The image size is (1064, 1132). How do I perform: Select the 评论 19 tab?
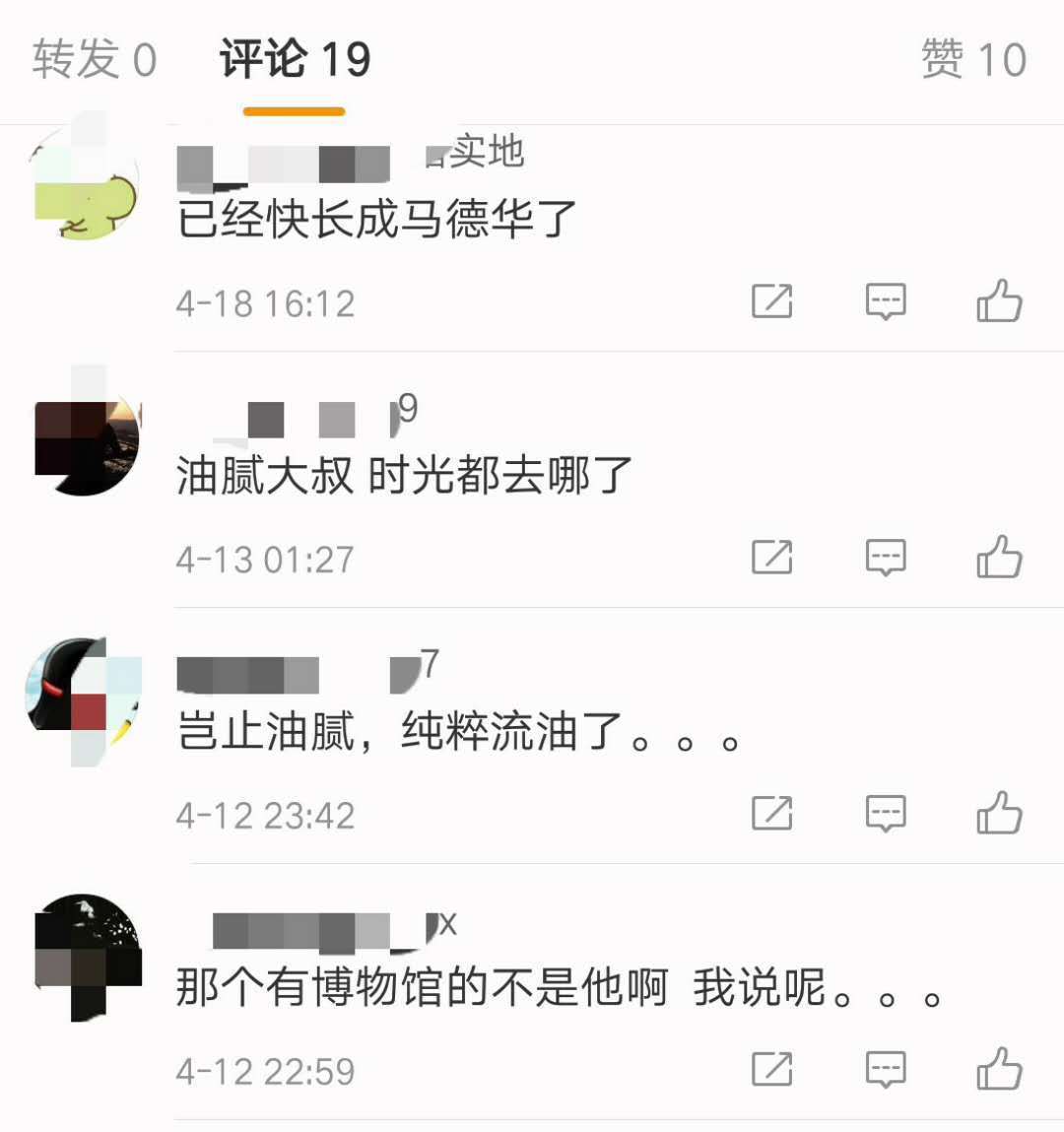tap(295, 60)
